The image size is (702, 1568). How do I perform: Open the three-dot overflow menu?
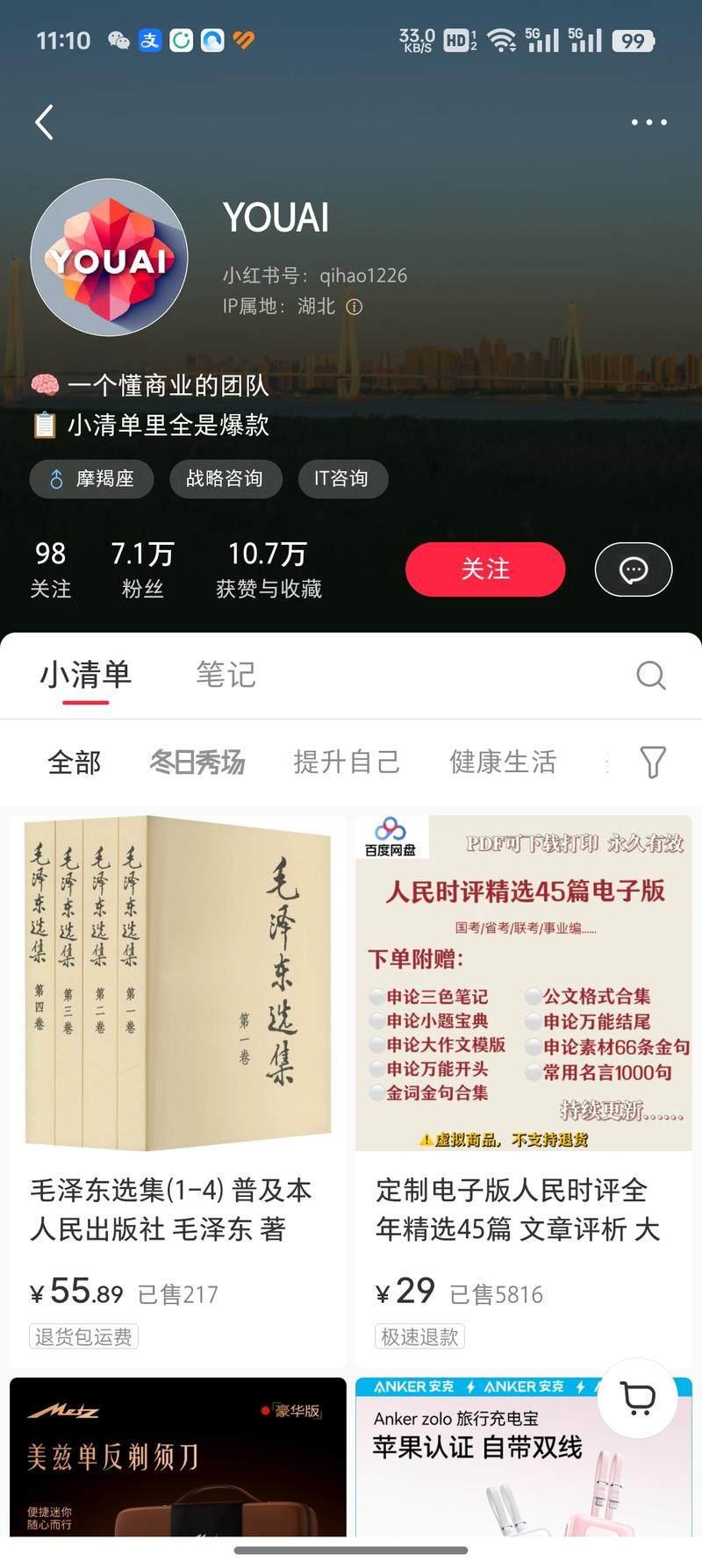[648, 123]
